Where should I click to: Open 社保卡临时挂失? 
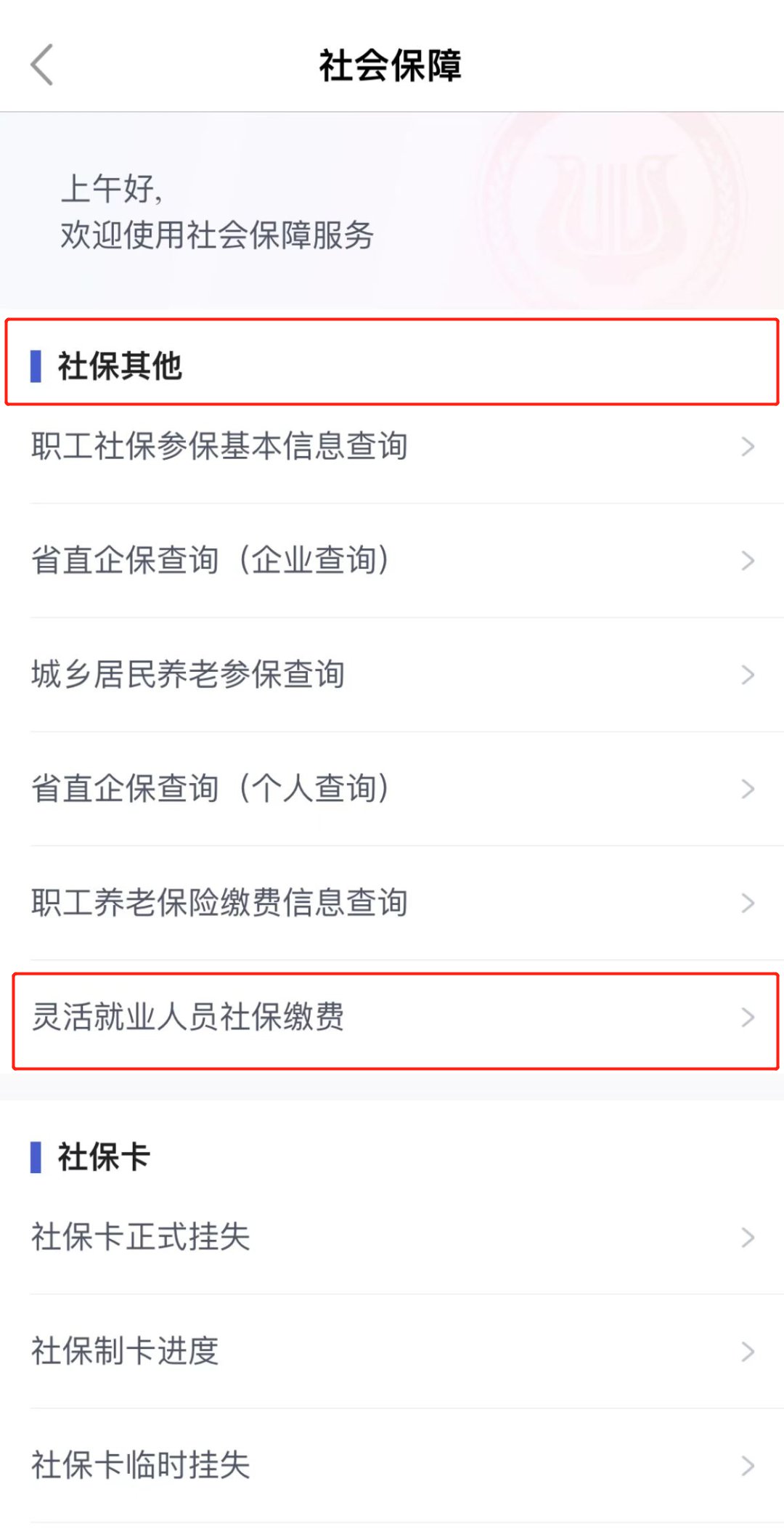coord(392,1465)
